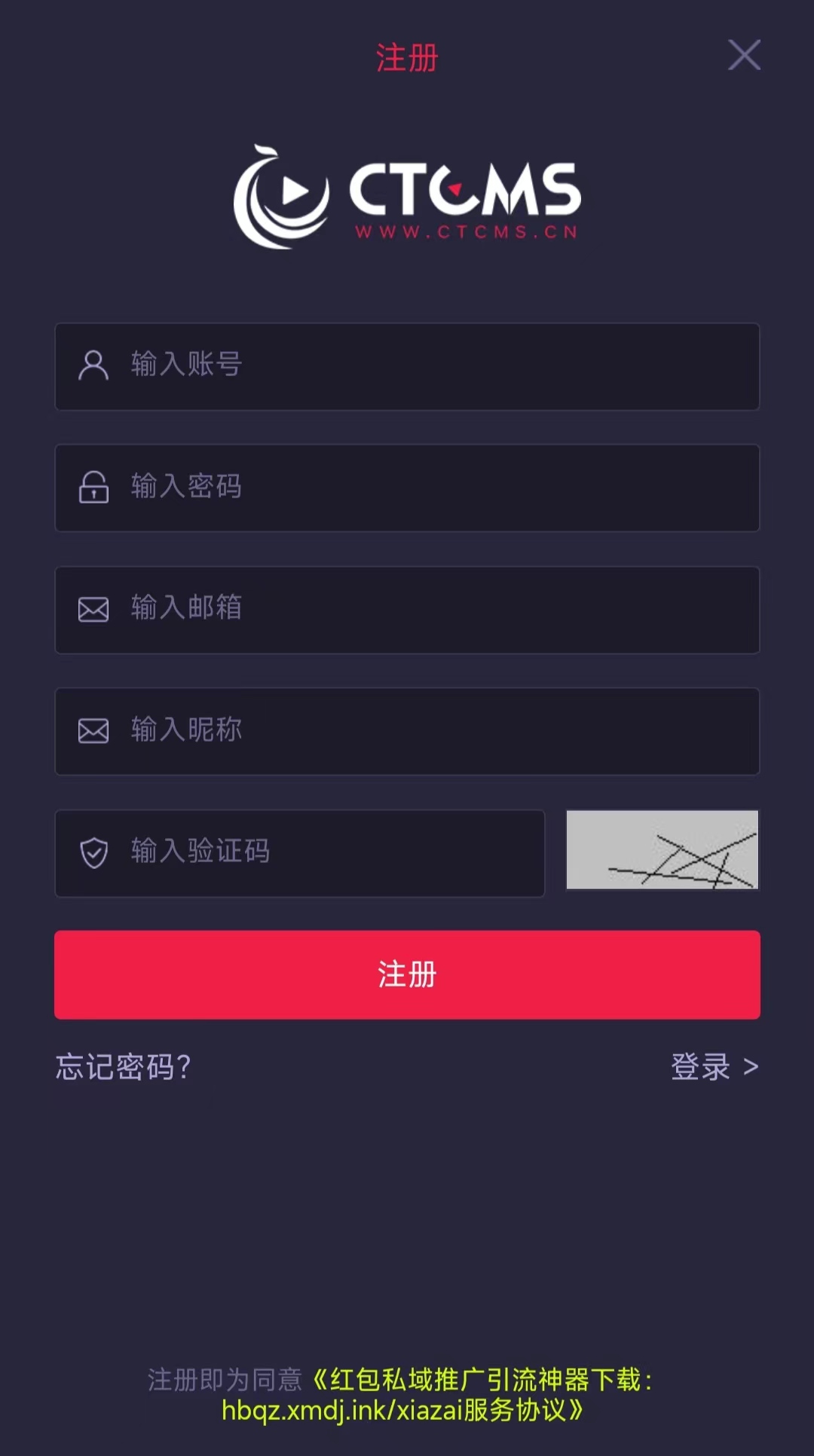Click the shield icon in the captcha field
Image resolution: width=814 pixels, height=1456 pixels.
click(x=93, y=852)
